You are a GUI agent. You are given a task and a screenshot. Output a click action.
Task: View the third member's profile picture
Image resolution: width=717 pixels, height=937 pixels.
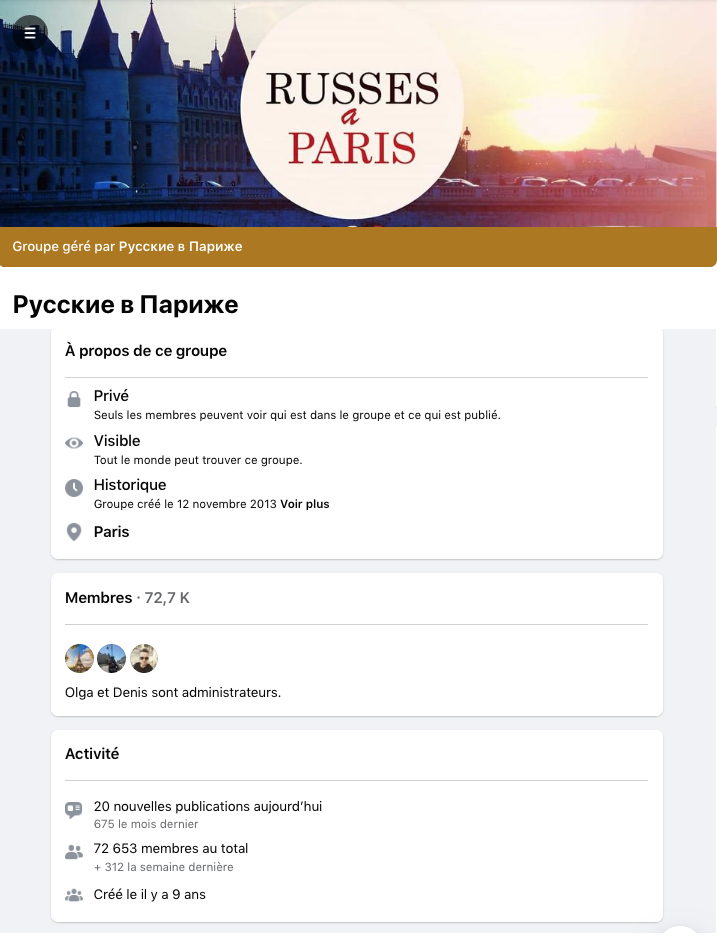(144, 658)
